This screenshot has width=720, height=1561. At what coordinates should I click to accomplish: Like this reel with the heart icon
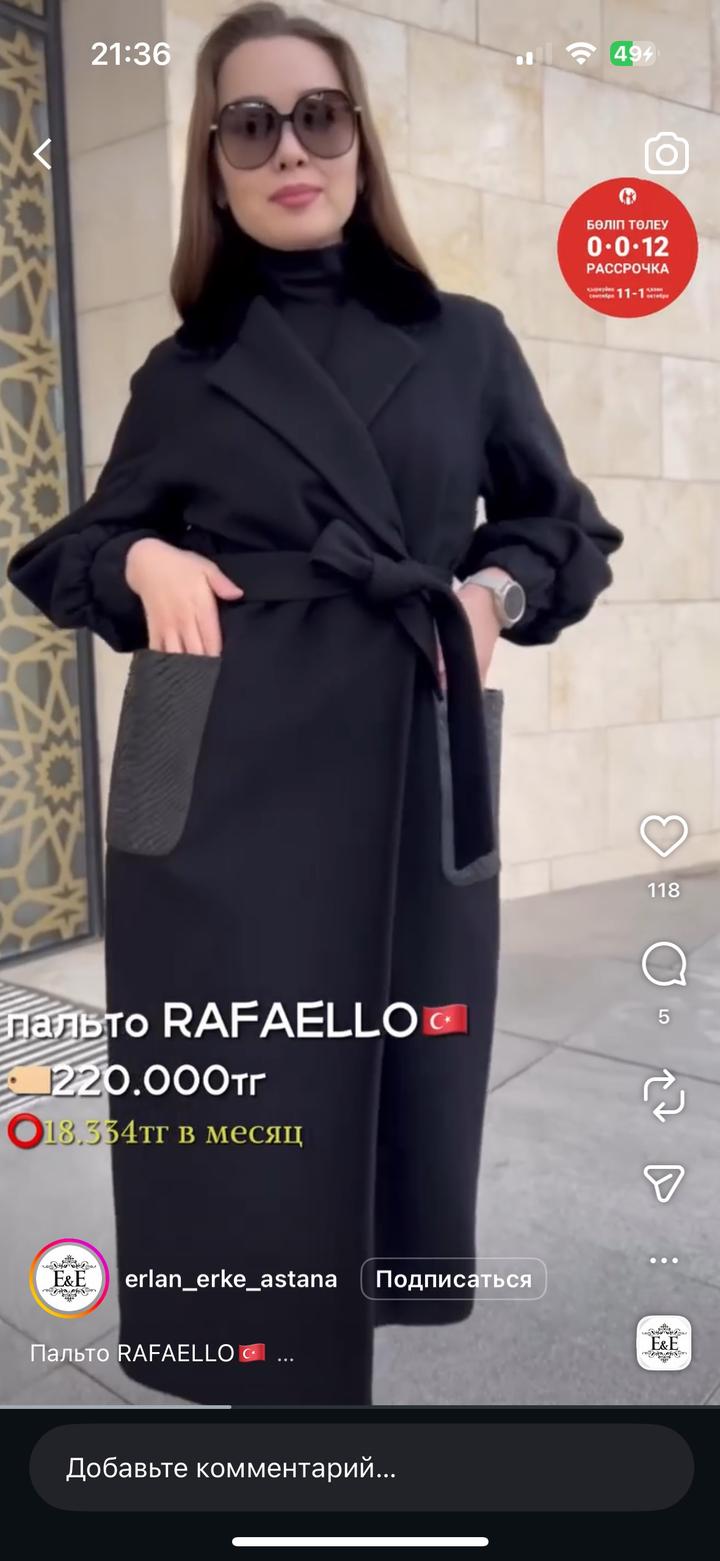coord(664,836)
